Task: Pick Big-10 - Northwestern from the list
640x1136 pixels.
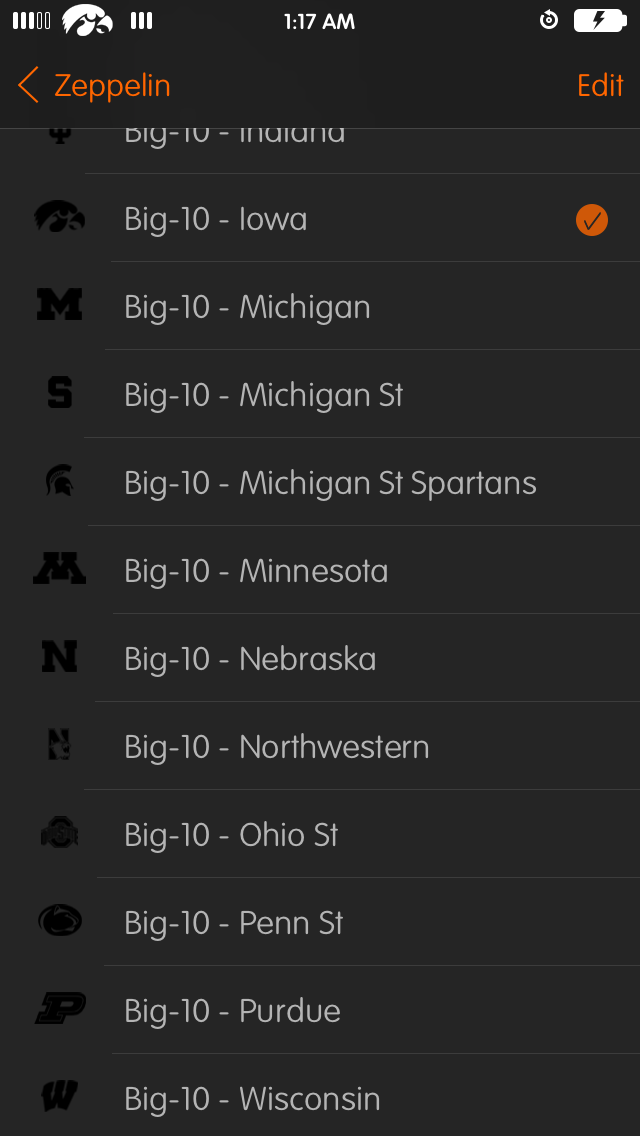Action: point(320,746)
